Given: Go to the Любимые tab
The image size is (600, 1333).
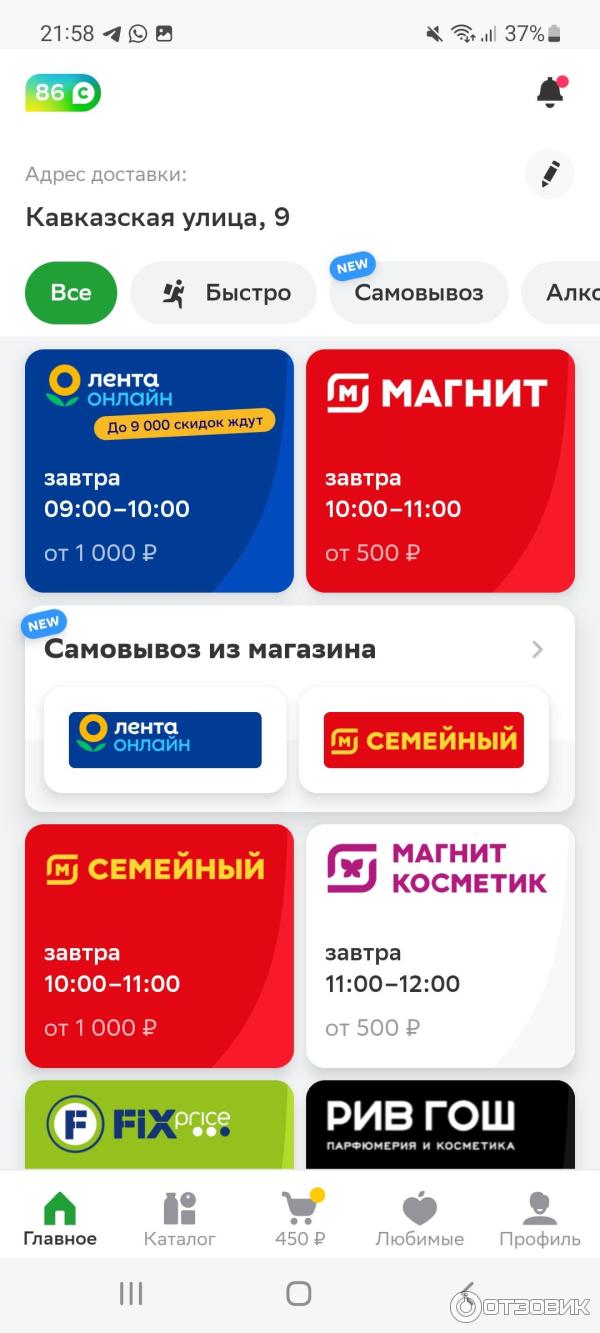Looking at the screenshot, I should click(419, 1220).
